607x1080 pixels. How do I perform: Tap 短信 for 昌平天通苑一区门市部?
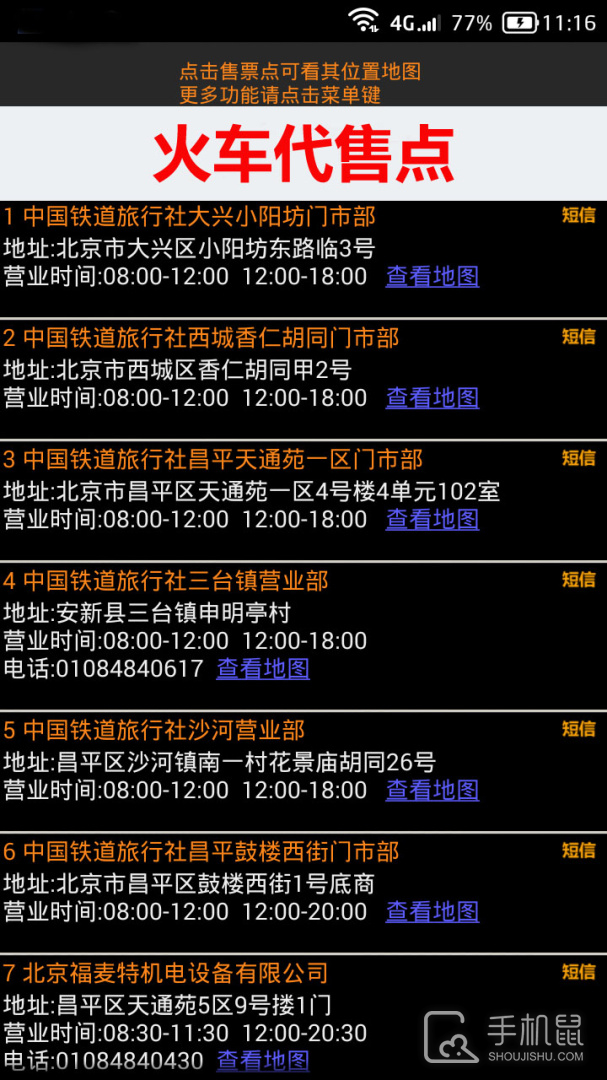point(578,458)
